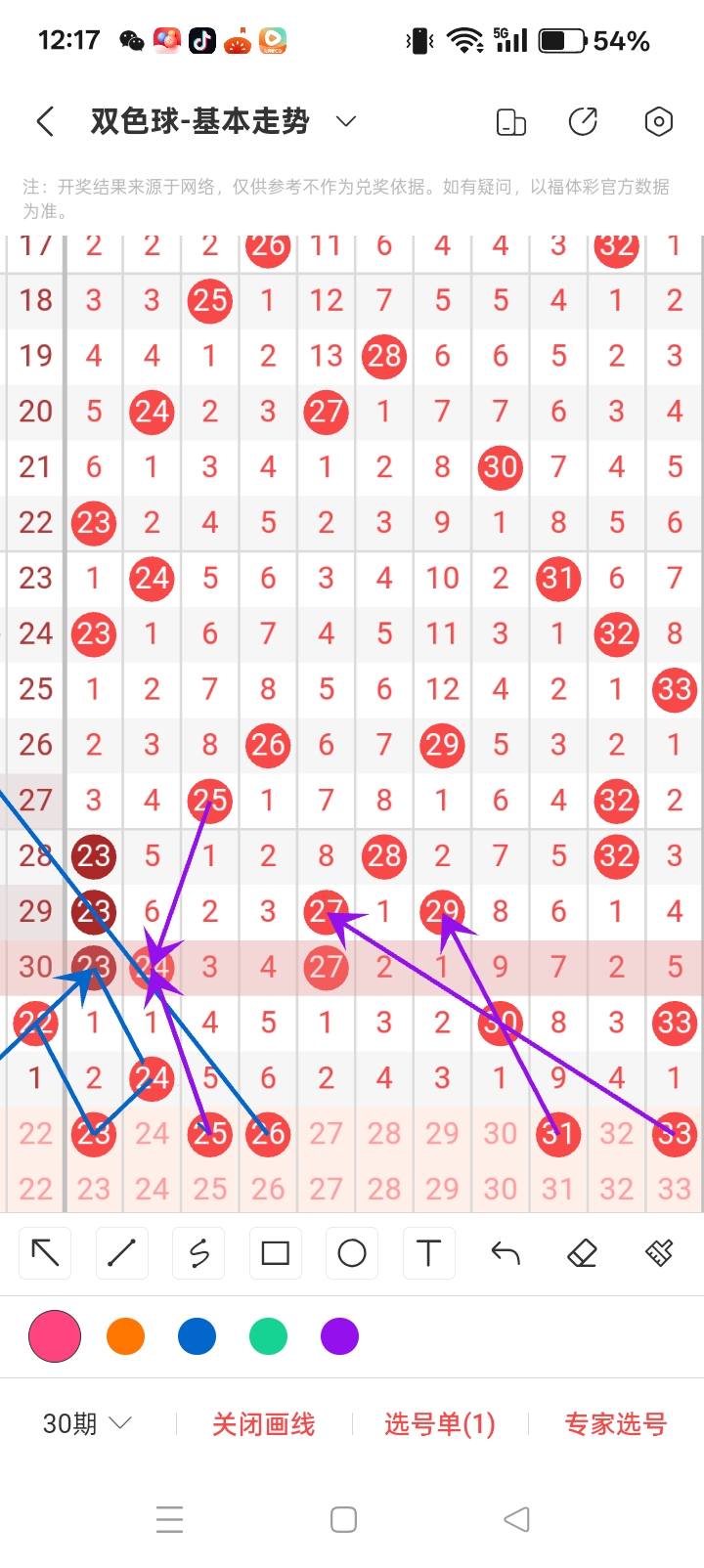Set the pen color to blue
The image size is (704, 1568).
[x=197, y=1336]
